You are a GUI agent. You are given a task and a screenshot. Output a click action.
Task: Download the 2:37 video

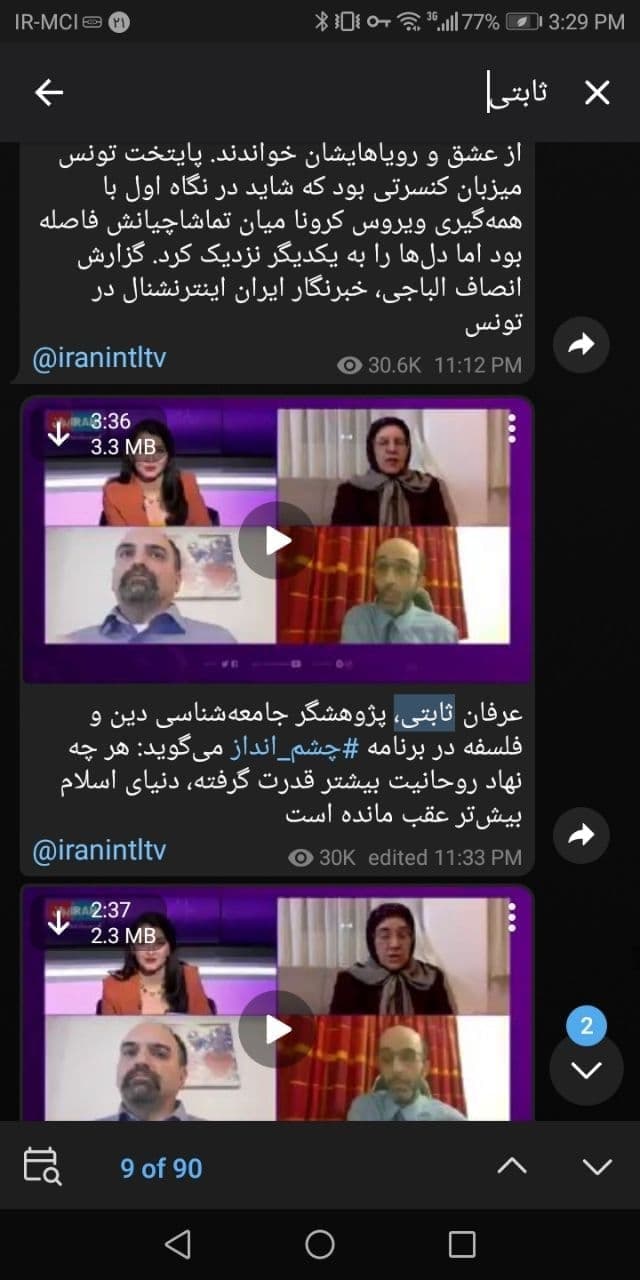pyautogui.click(x=58, y=921)
